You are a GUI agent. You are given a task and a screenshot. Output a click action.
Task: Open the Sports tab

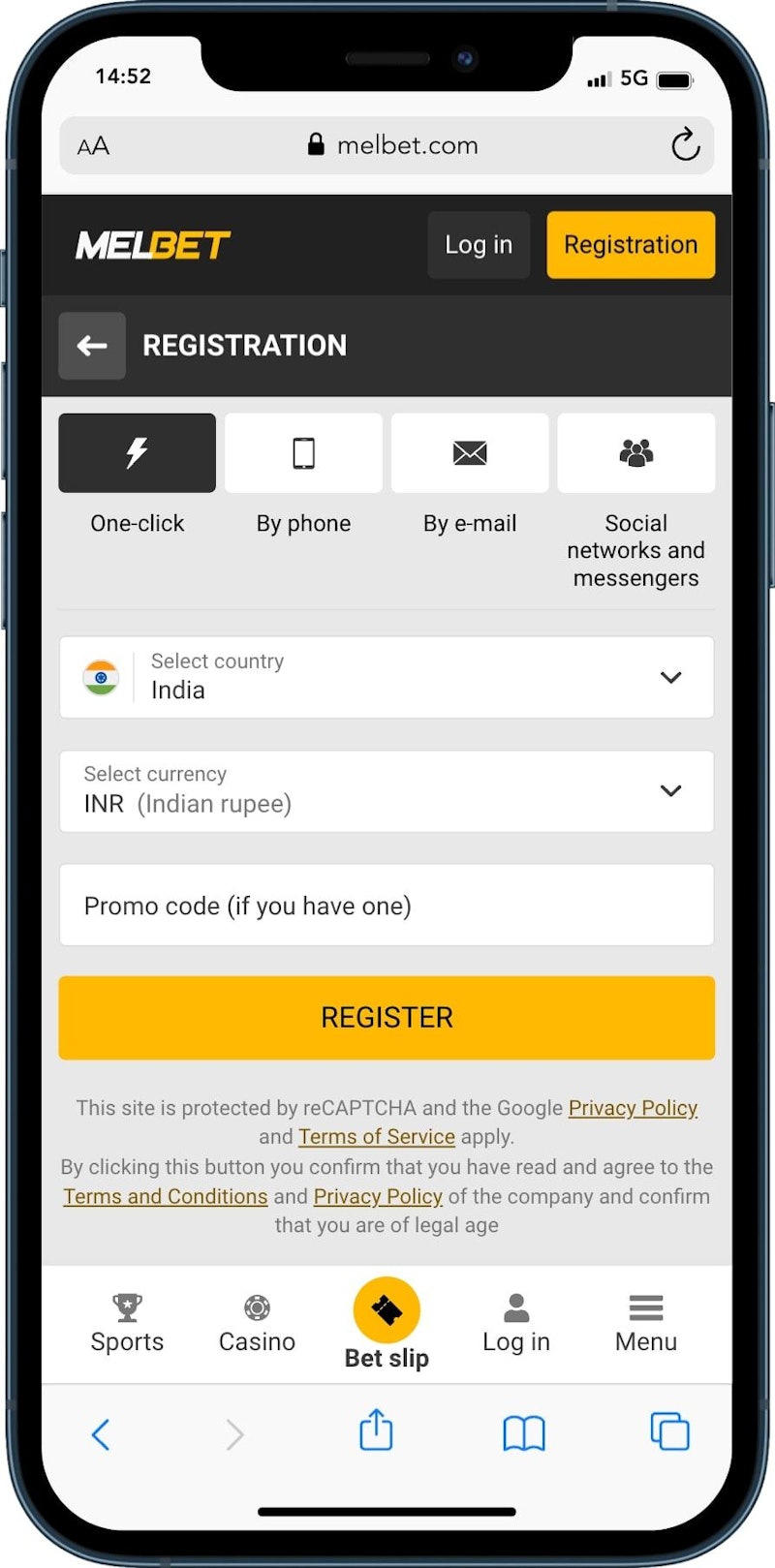(127, 1323)
